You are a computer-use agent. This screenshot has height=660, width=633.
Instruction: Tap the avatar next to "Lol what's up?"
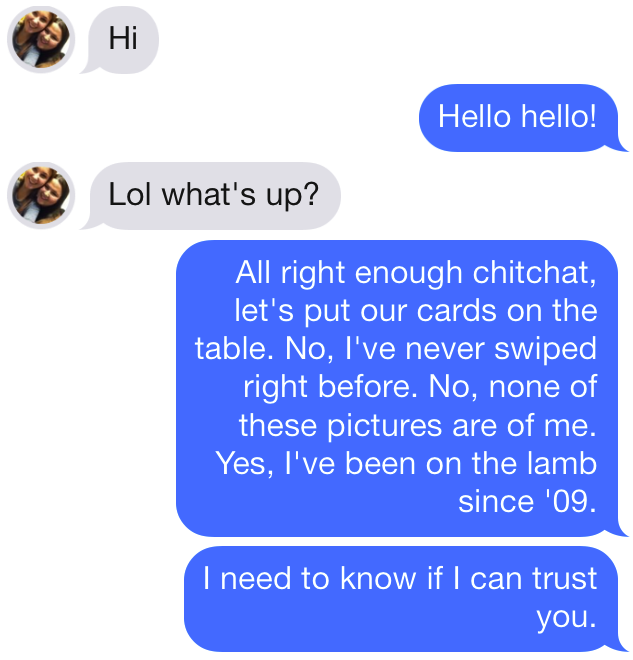tap(41, 195)
